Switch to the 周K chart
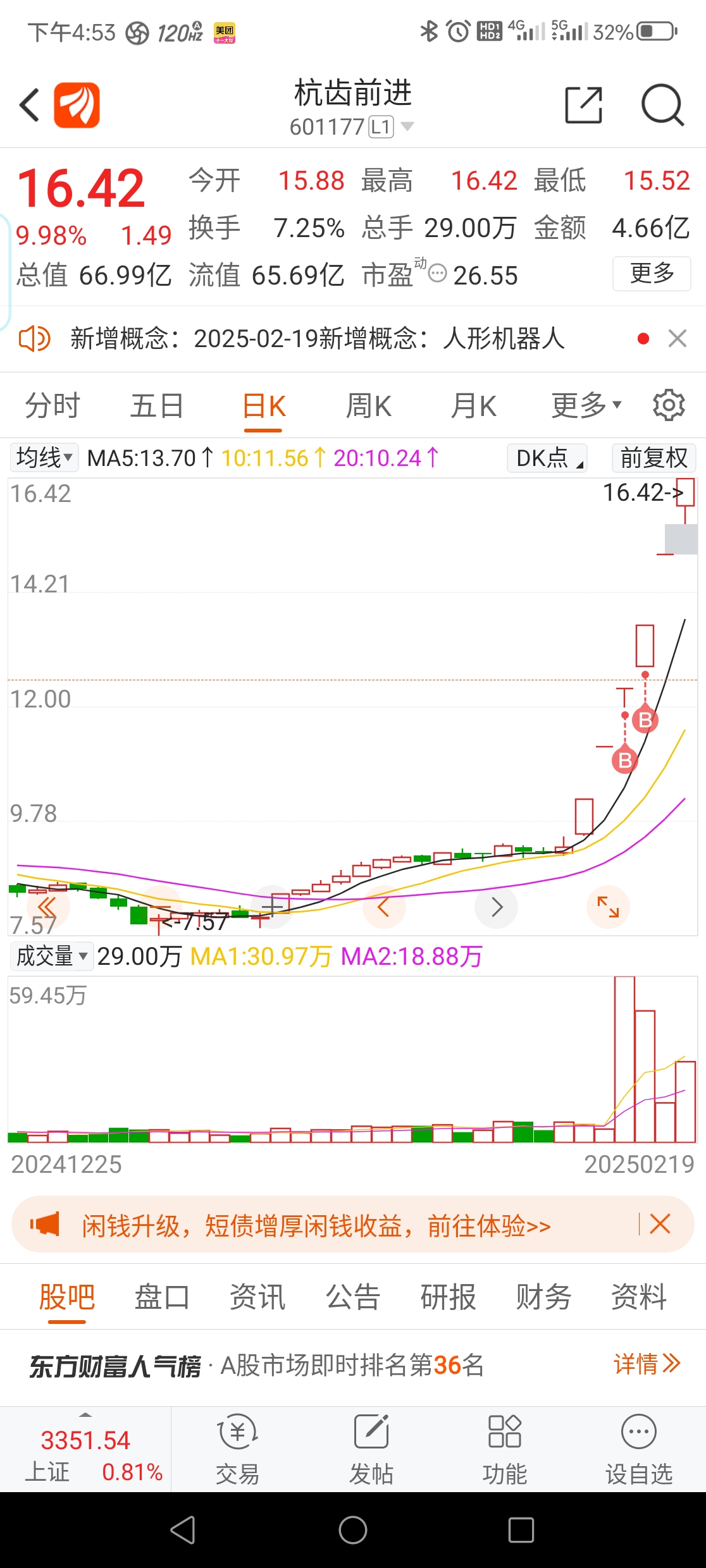 coord(368,406)
